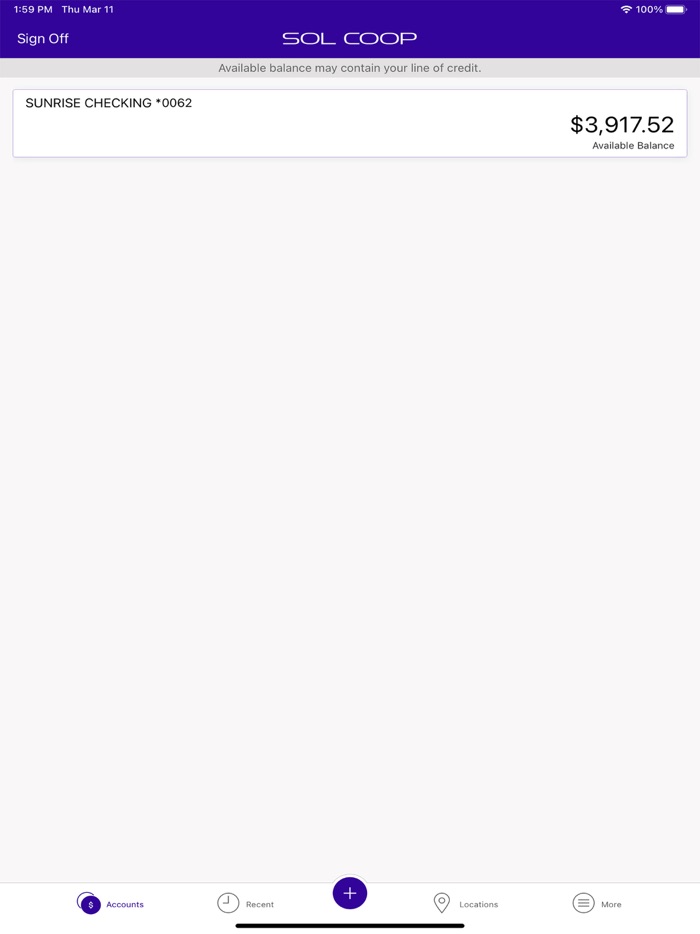Switch to the Accounts tab

[x=110, y=903]
